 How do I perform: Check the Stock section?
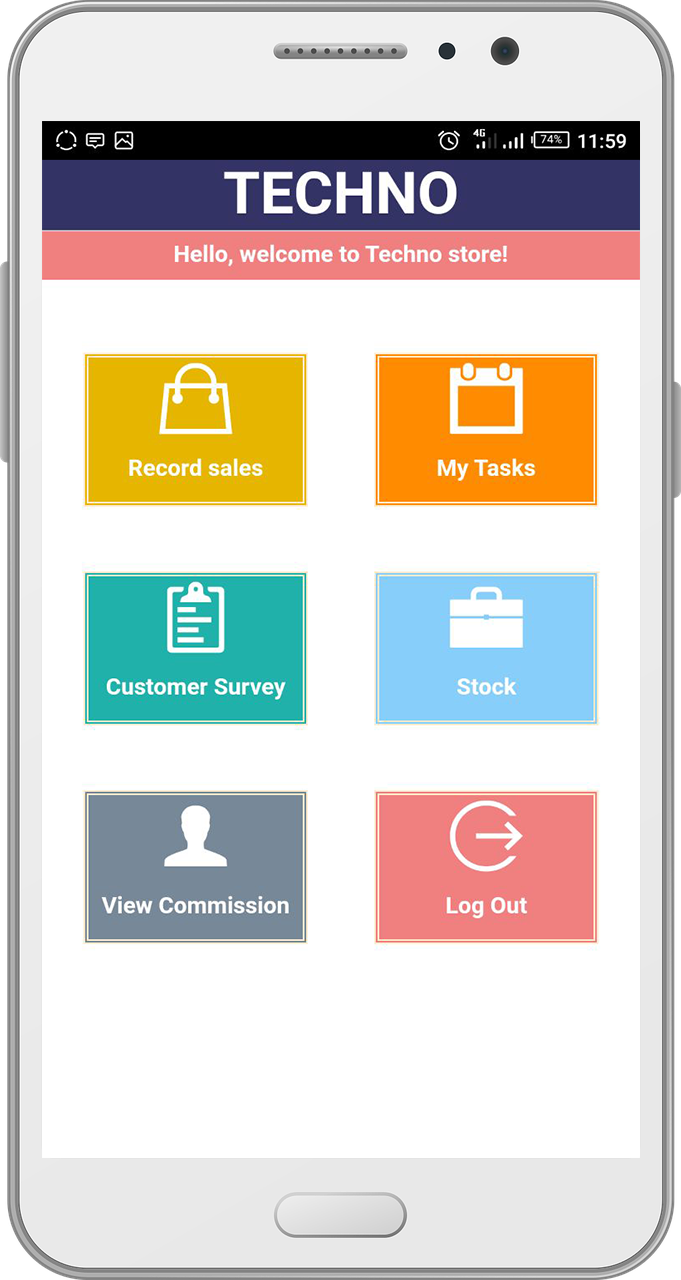486,648
